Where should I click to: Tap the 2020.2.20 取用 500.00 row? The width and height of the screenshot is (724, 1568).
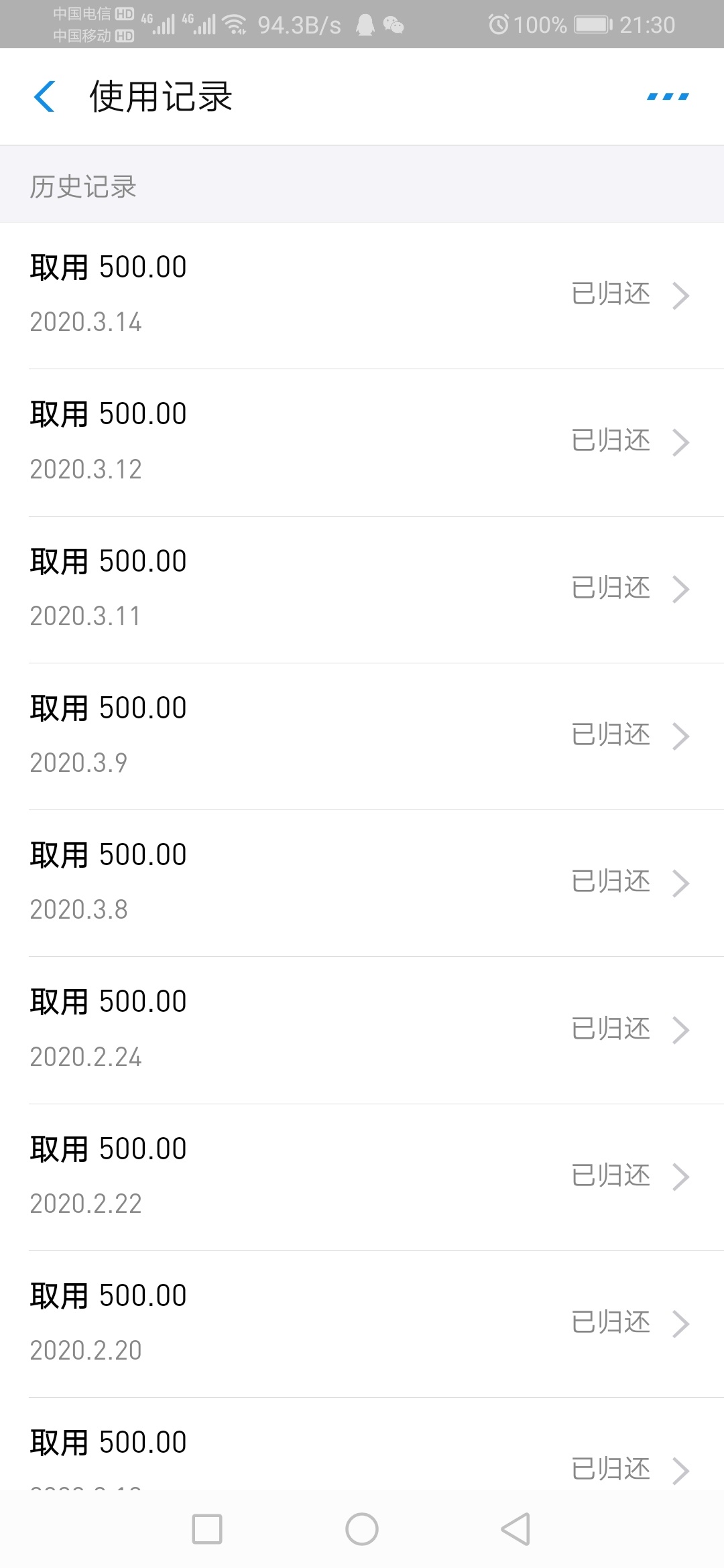click(362, 1324)
